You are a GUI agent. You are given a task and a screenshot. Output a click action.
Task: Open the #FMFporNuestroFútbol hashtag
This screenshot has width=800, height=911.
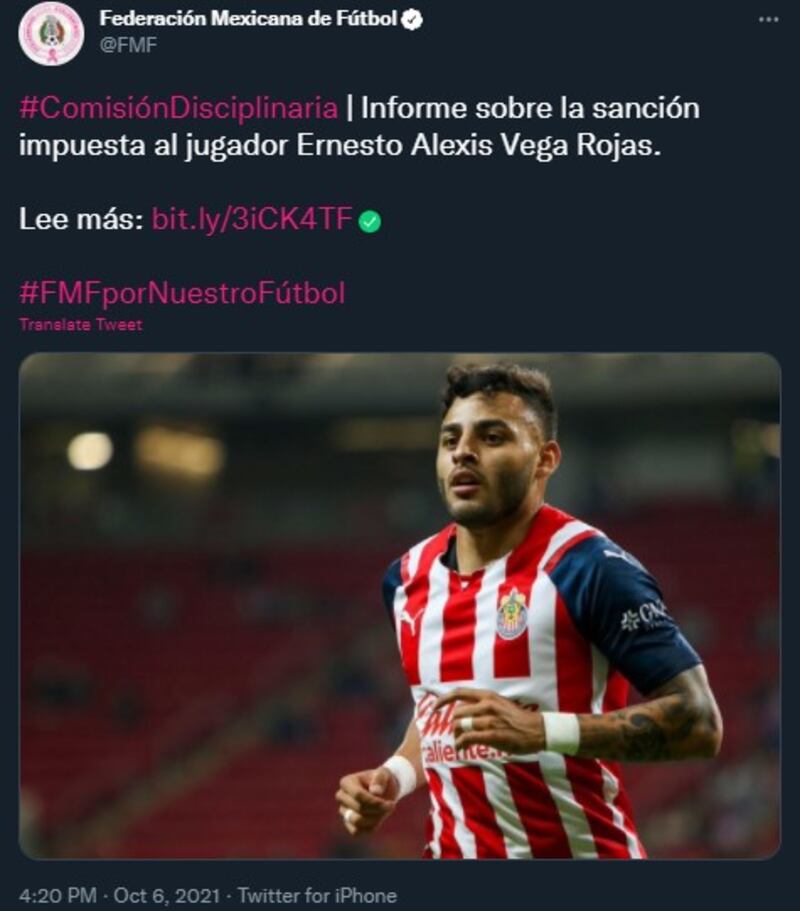tap(182, 293)
